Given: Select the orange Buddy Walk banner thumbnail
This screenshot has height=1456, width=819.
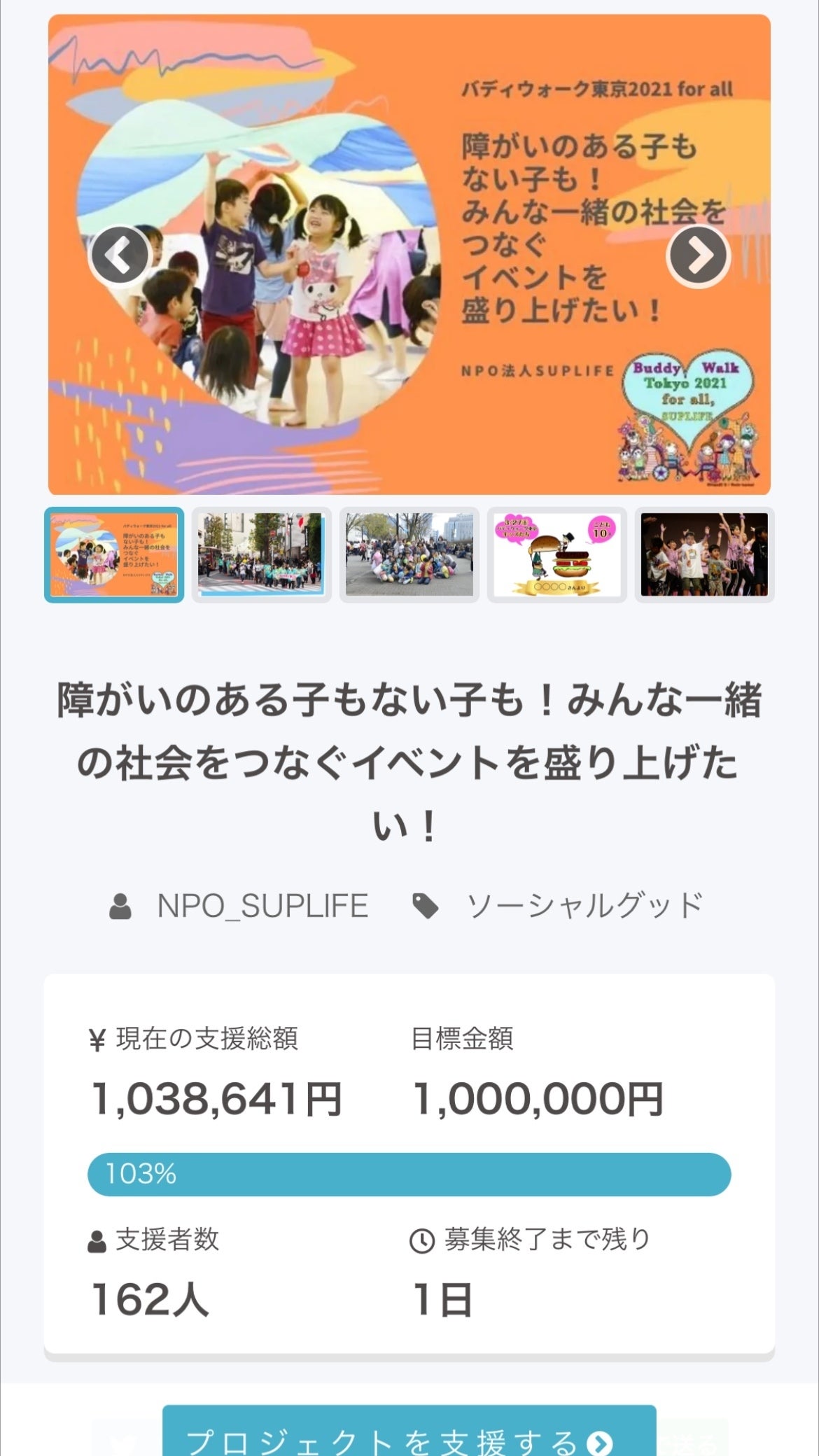Looking at the screenshot, I should (x=114, y=554).
